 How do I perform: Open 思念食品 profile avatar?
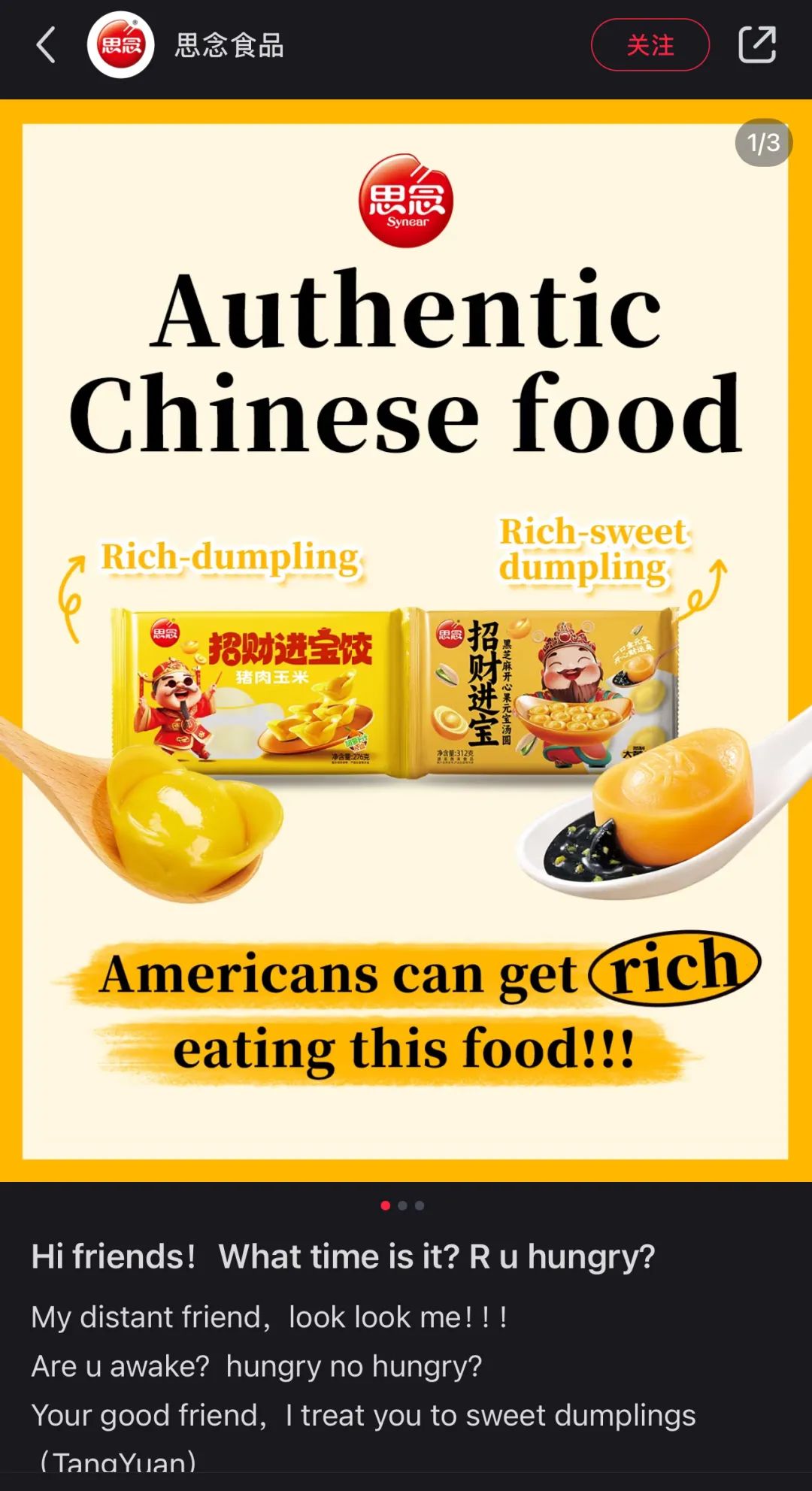click(x=121, y=45)
